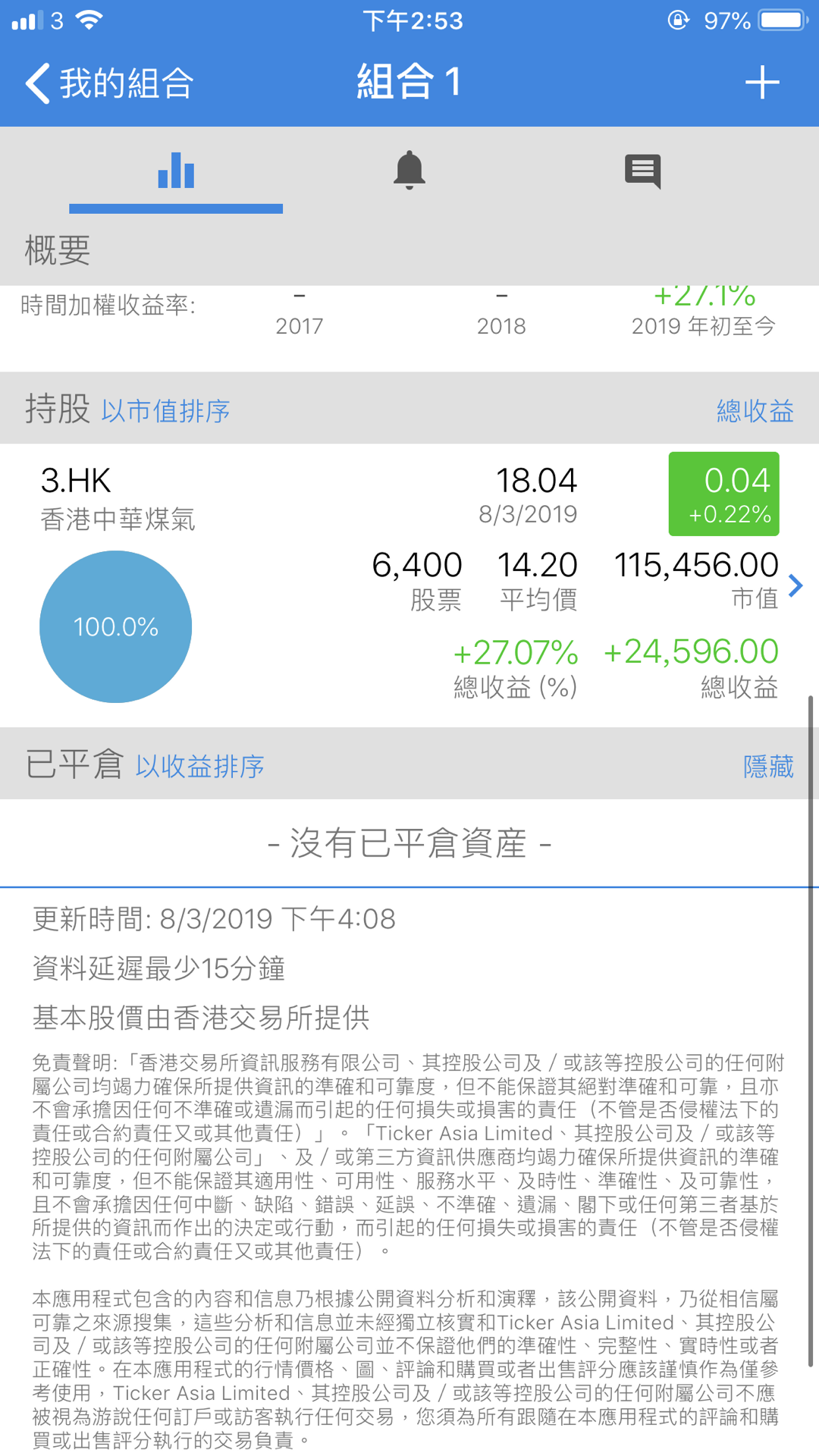Open the alerts bell tab

[x=409, y=171]
